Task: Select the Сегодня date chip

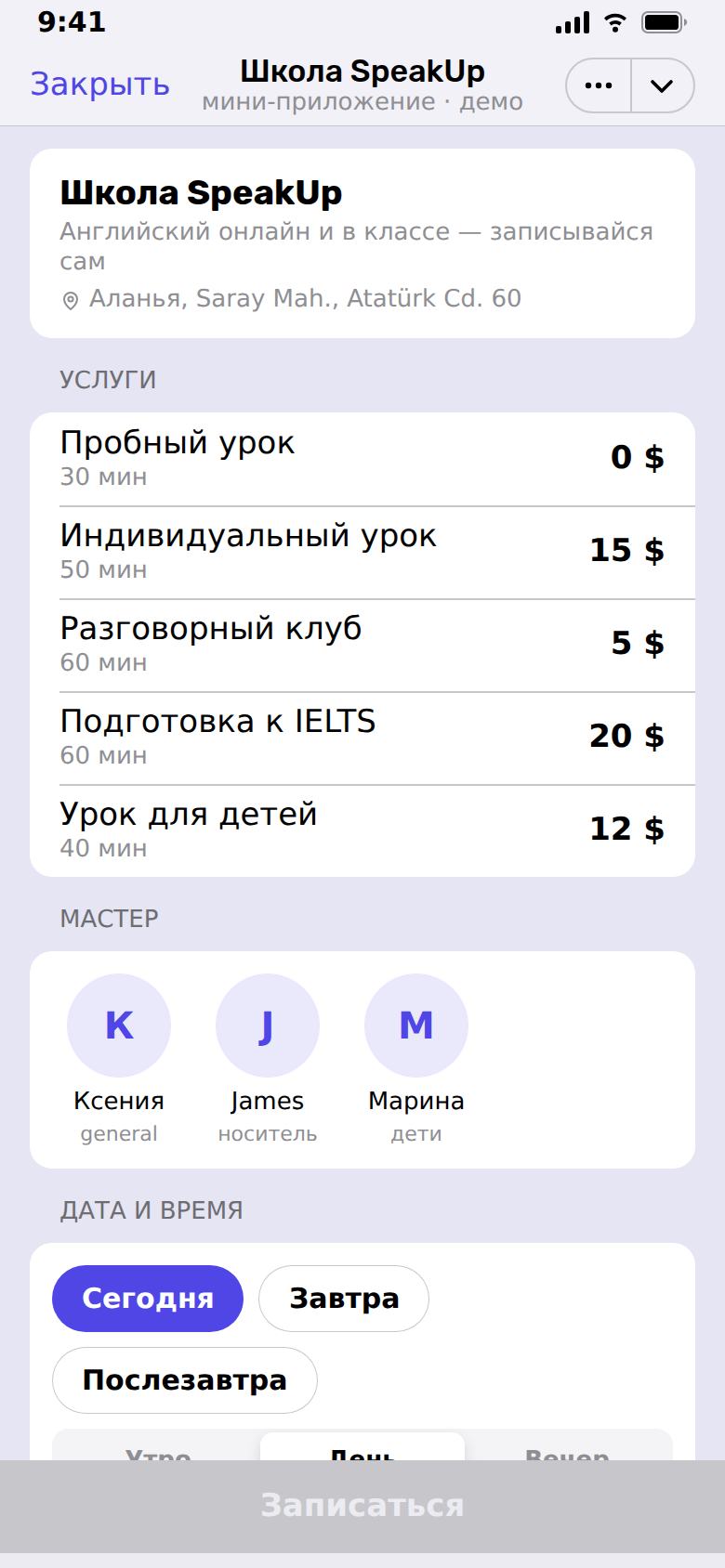Action: coord(148,1299)
